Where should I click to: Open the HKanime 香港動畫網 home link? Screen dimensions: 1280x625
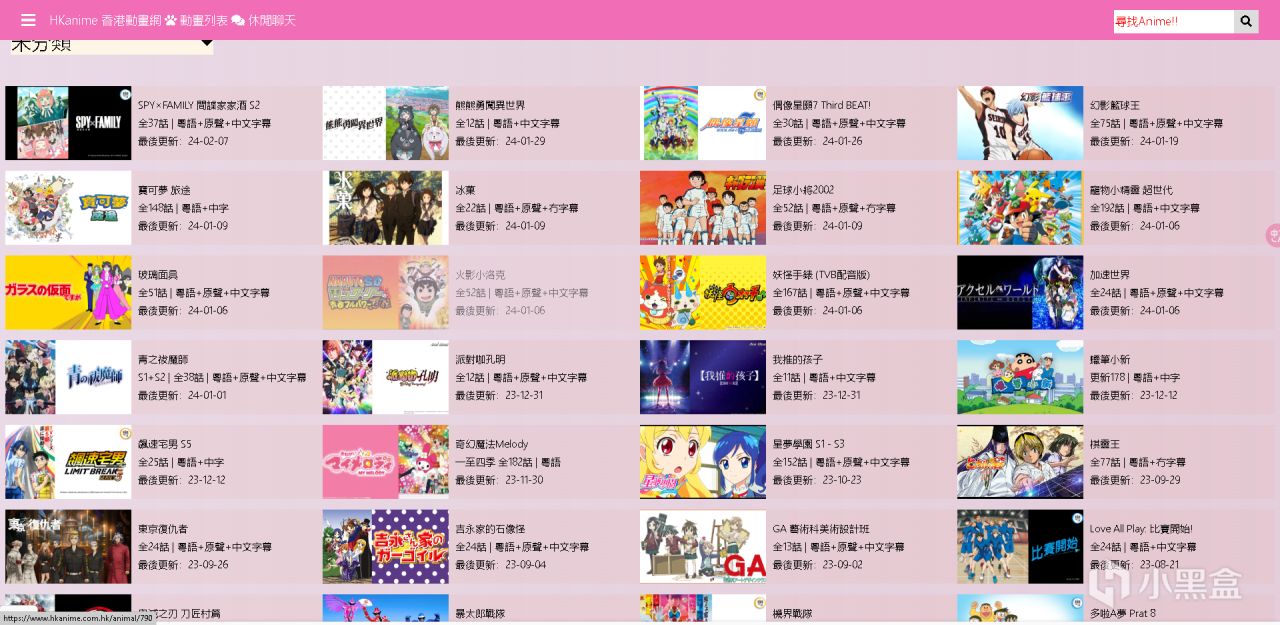click(x=104, y=20)
